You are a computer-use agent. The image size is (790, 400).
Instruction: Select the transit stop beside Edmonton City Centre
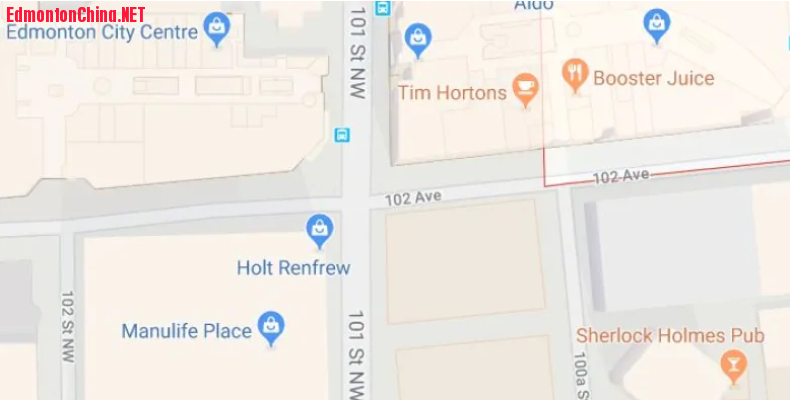[342, 134]
